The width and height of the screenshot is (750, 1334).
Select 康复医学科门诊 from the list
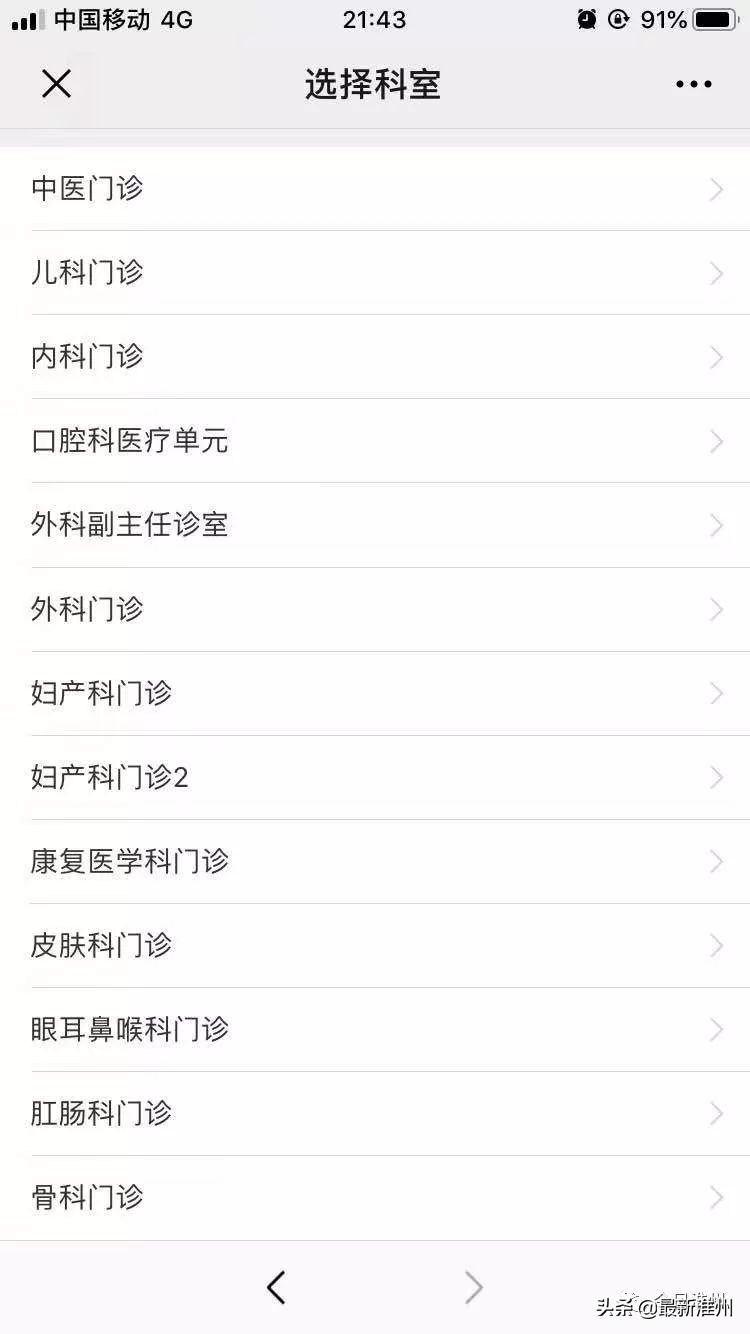[x=375, y=861]
